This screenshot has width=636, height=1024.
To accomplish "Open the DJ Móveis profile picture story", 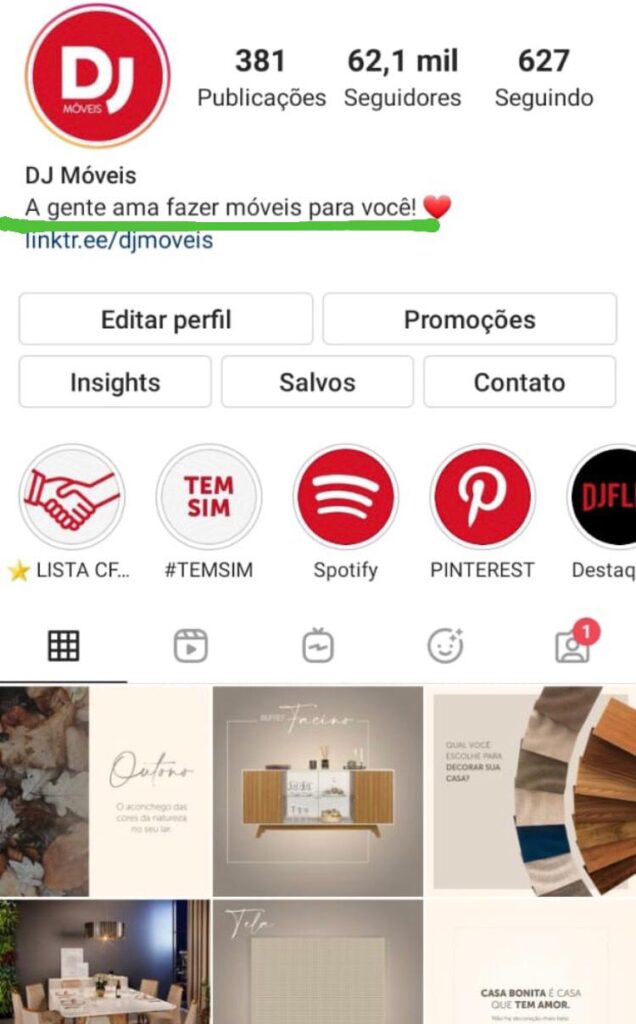I will [97, 76].
